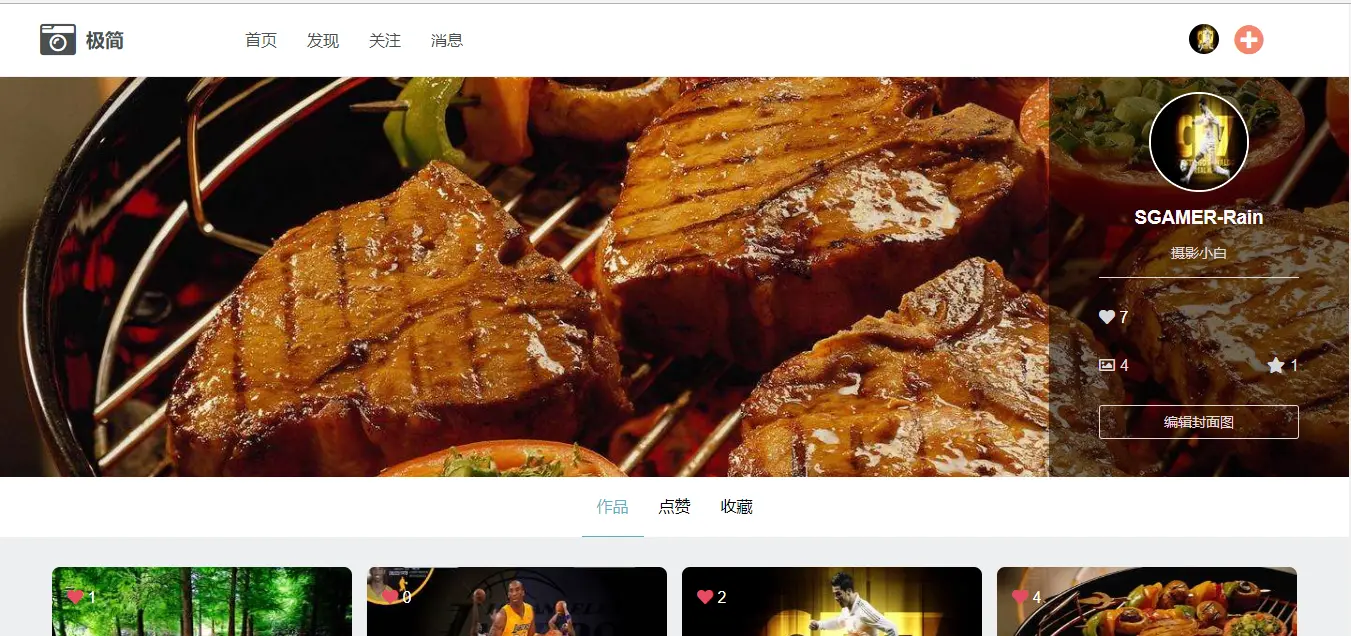1351x636 pixels.
Task: Go to the 发现 discover page
Action: tap(323, 40)
